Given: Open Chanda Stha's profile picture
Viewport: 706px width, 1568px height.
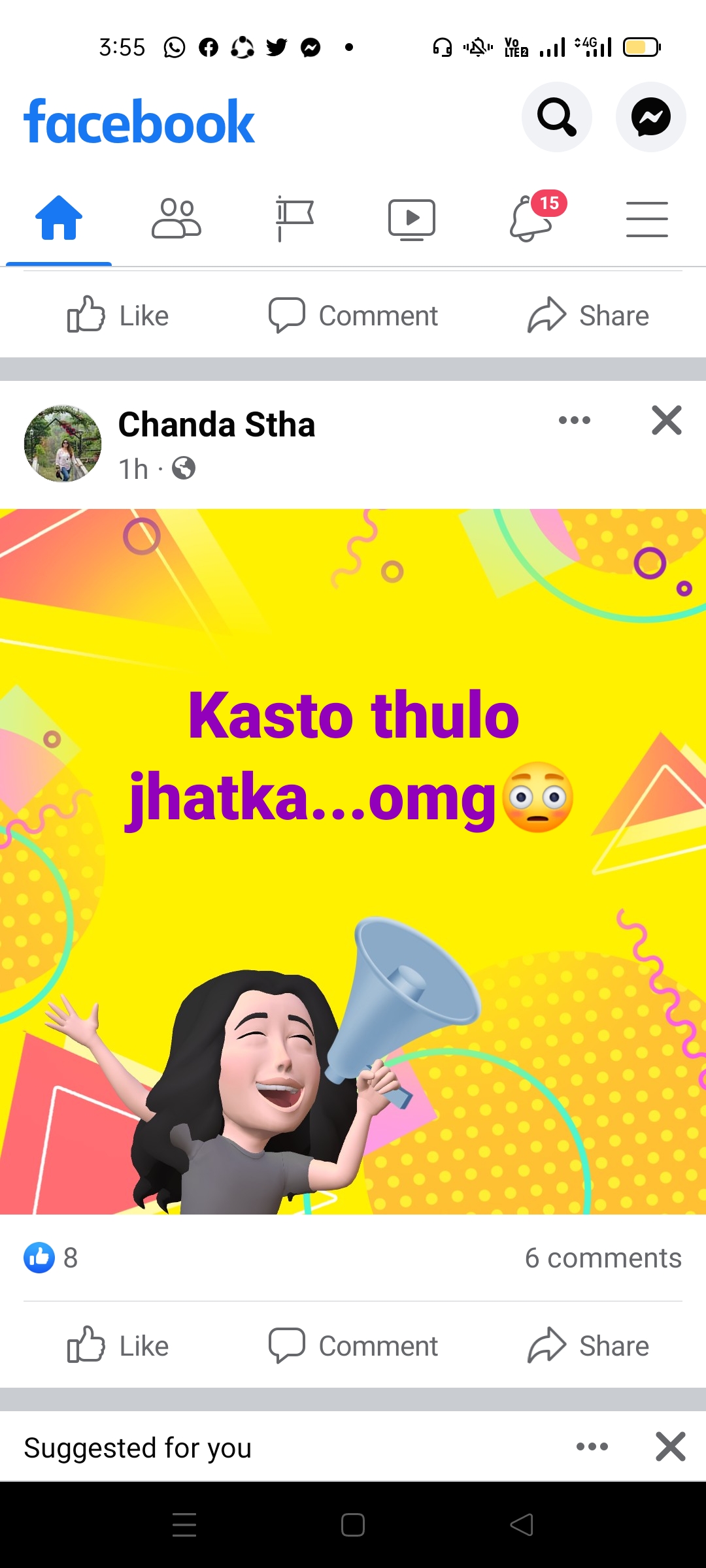Looking at the screenshot, I should pyautogui.click(x=63, y=444).
